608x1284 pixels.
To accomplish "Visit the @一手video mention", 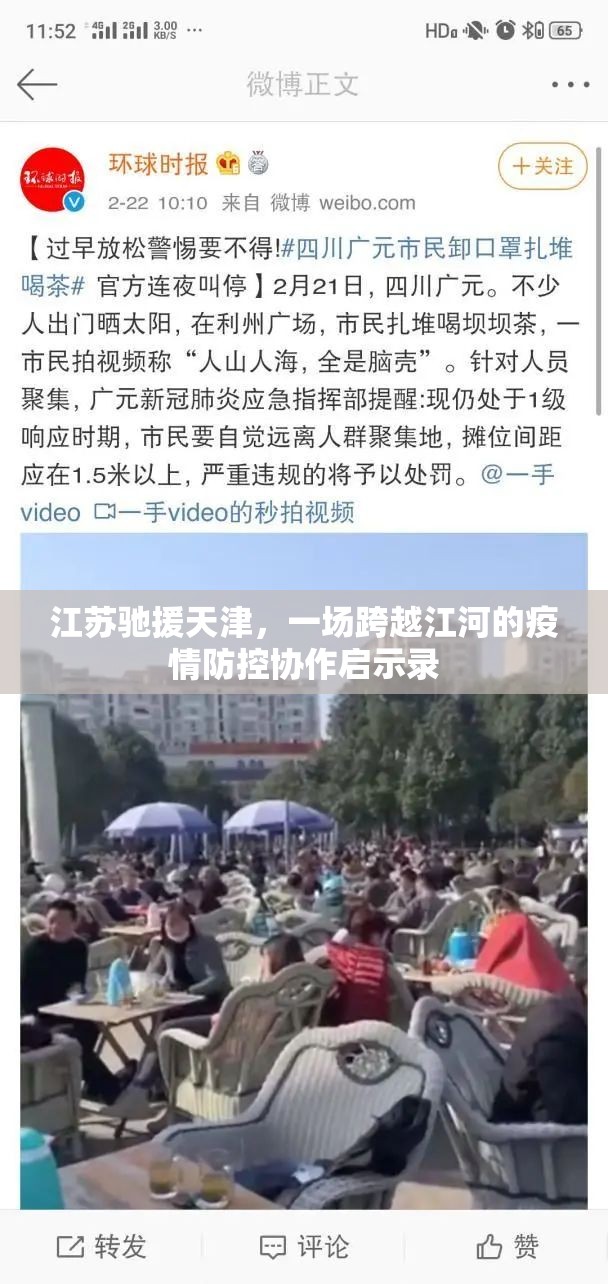I will pos(517,475).
